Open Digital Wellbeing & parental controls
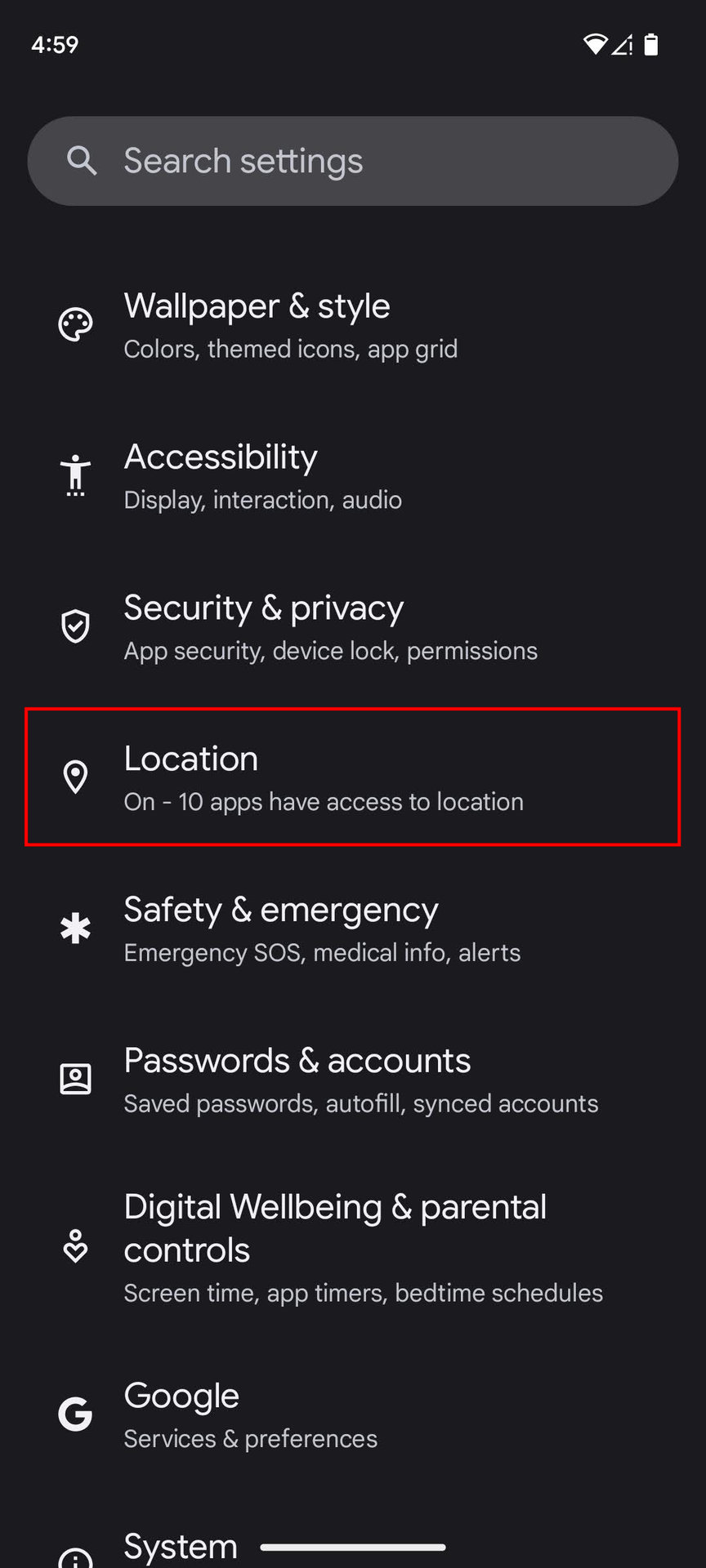 click(x=353, y=1247)
